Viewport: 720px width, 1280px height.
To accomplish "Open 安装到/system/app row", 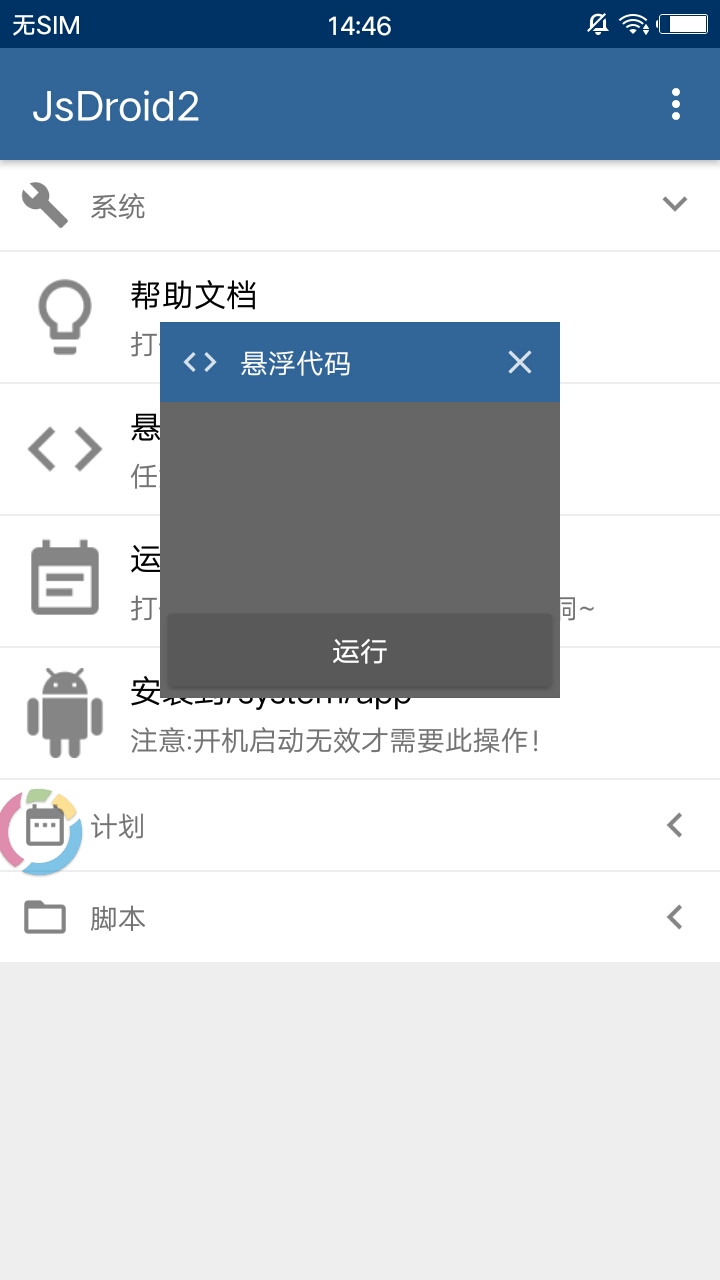I will pos(400,742).
